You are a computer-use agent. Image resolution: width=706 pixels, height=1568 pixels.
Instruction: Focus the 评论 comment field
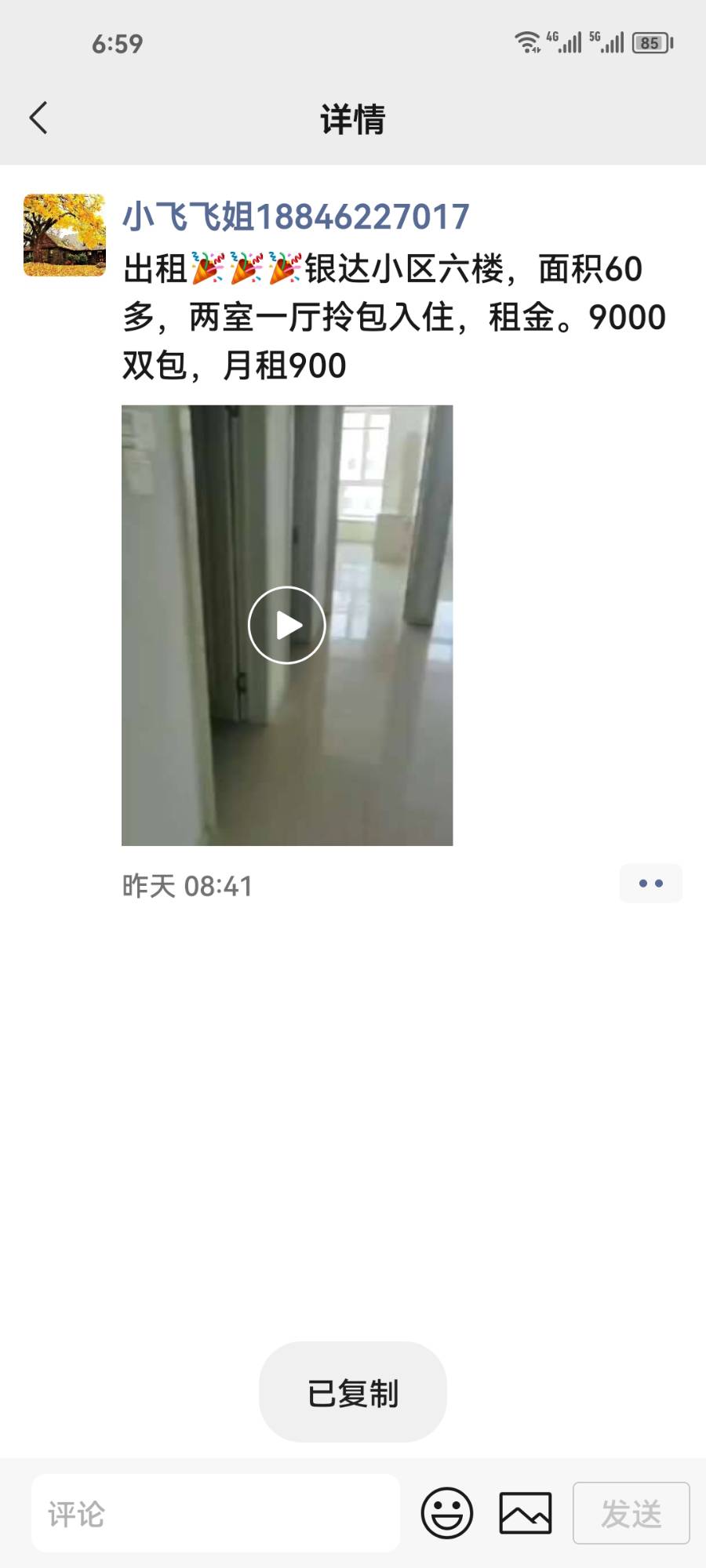point(216,1513)
